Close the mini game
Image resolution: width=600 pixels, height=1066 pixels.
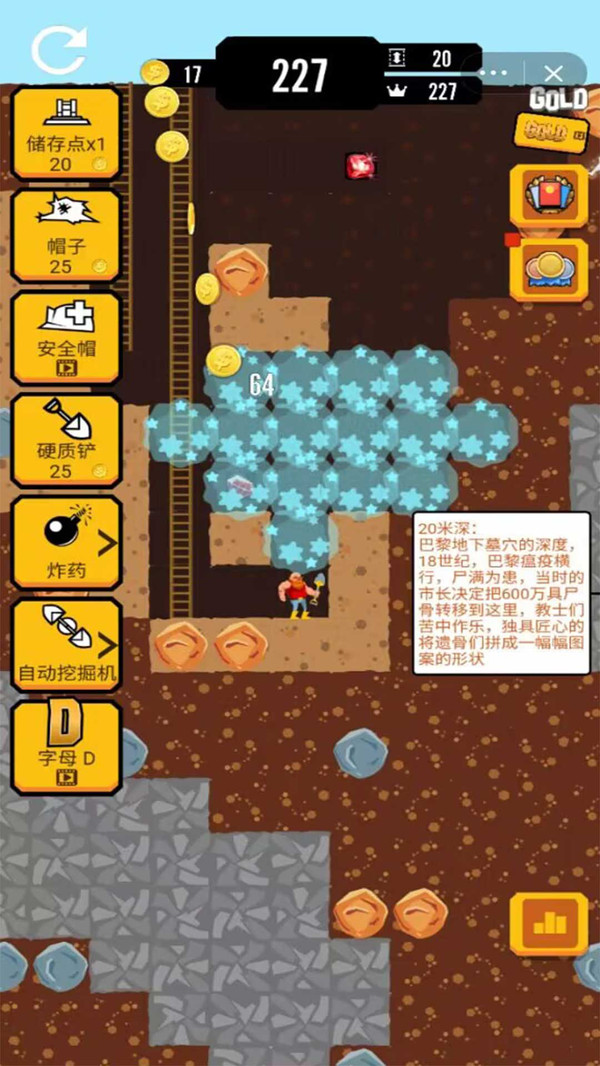pyautogui.click(x=554, y=73)
